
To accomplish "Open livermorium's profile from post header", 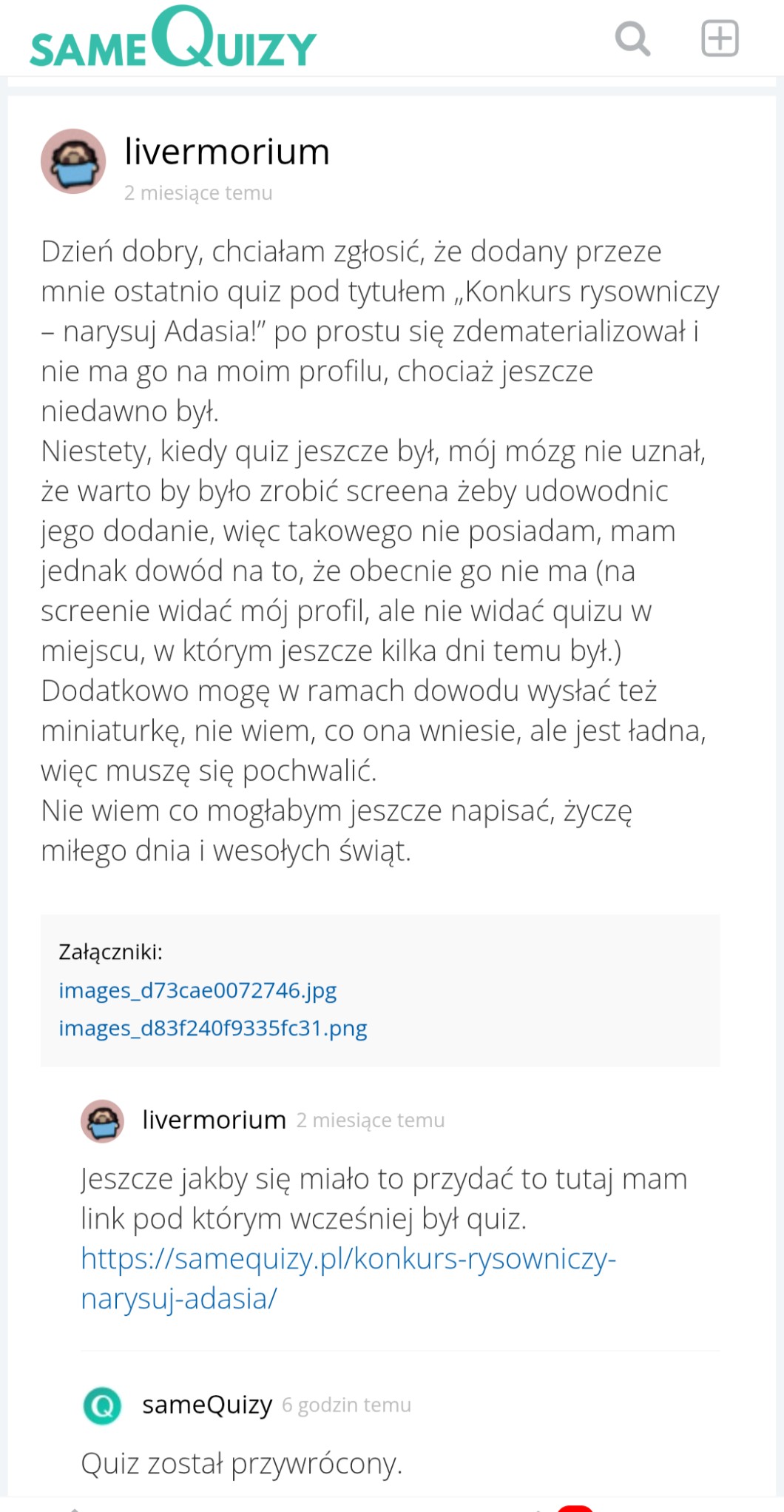I will tap(227, 151).
